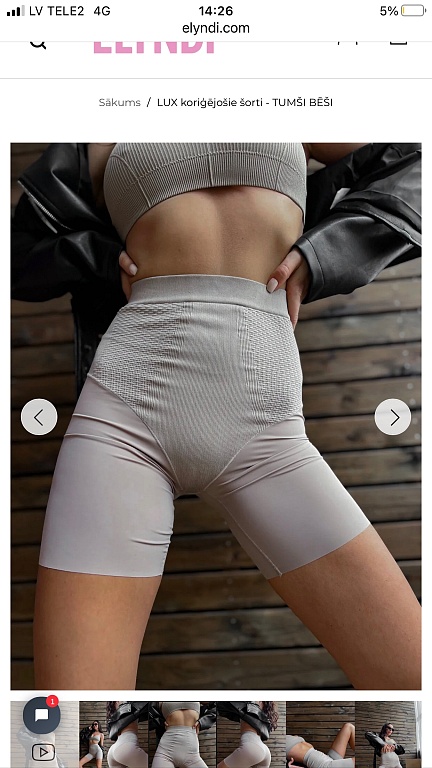Go to the Sākums breadcrumb link

pos(120,102)
